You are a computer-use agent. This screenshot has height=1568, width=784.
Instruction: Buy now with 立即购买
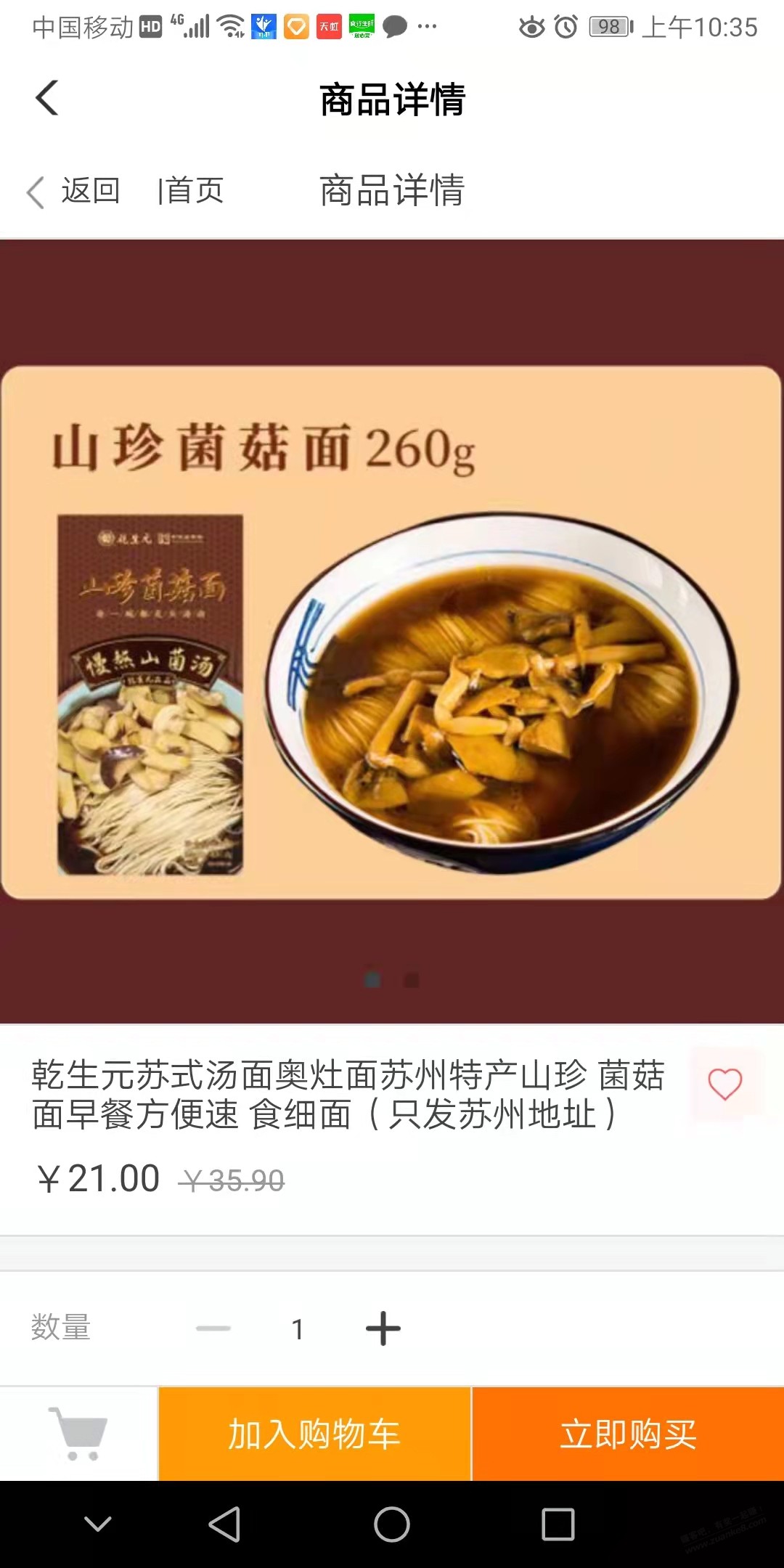point(629,1434)
